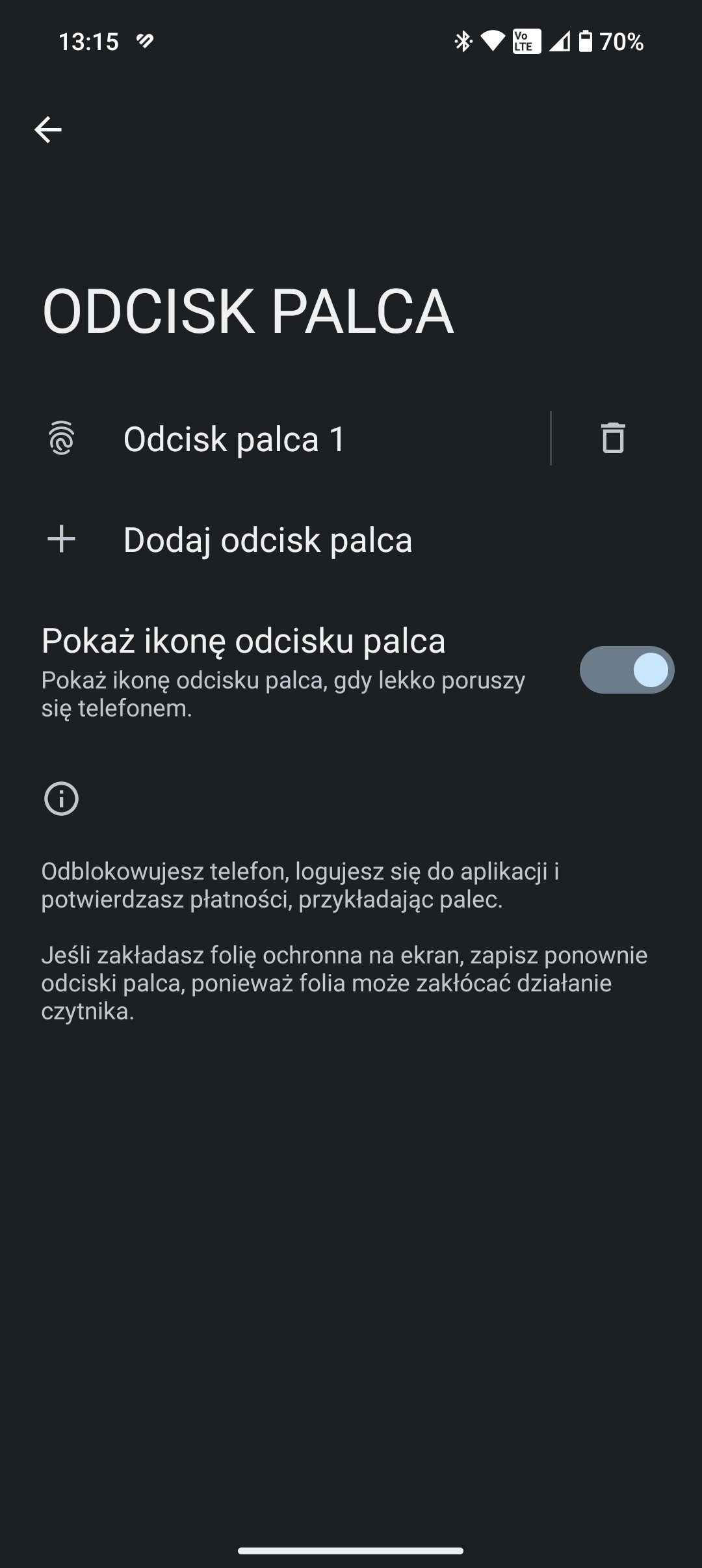Delete Odcisk palca 1 with the trash icon
The height and width of the screenshot is (1568, 702).
click(x=613, y=438)
